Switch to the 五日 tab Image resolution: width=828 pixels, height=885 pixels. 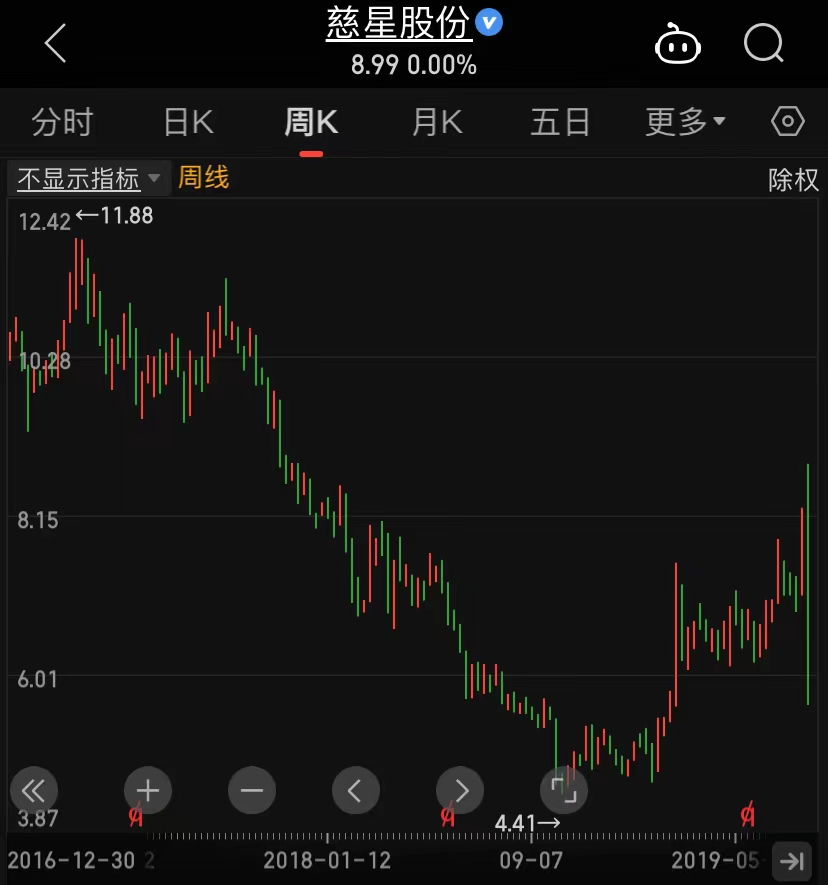pos(560,123)
